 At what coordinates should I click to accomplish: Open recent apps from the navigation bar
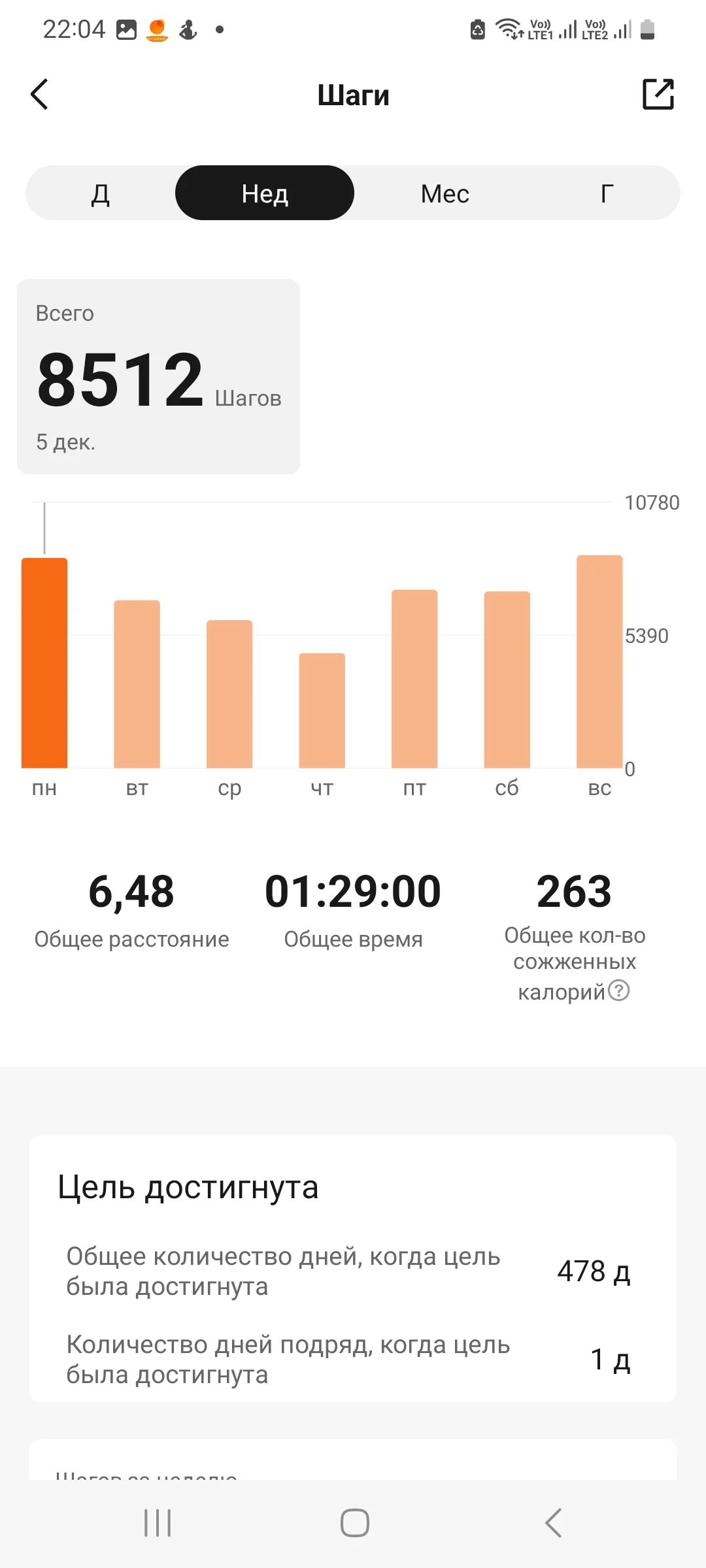[158, 1523]
